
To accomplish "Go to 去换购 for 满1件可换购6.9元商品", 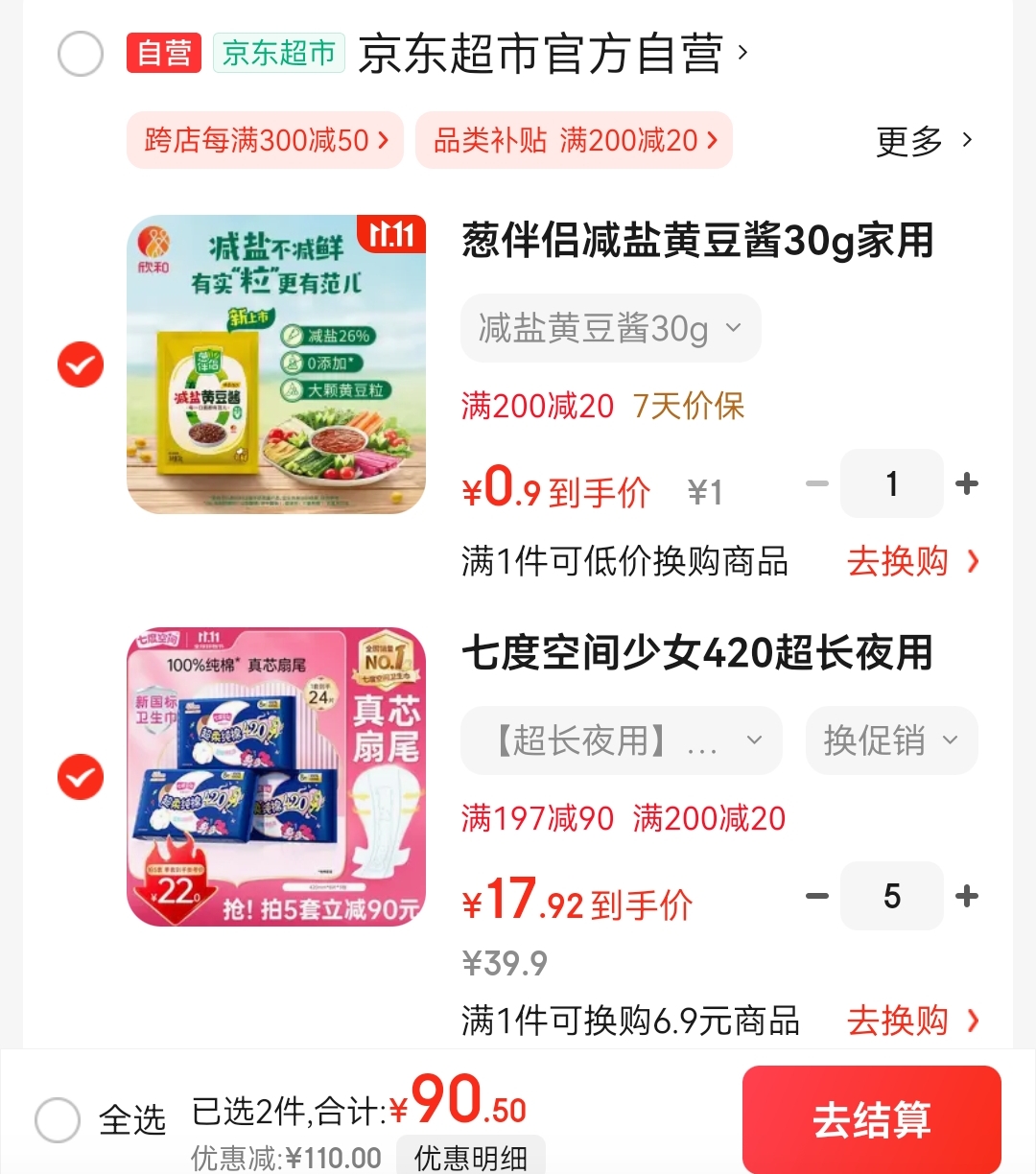I will 912,1021.
